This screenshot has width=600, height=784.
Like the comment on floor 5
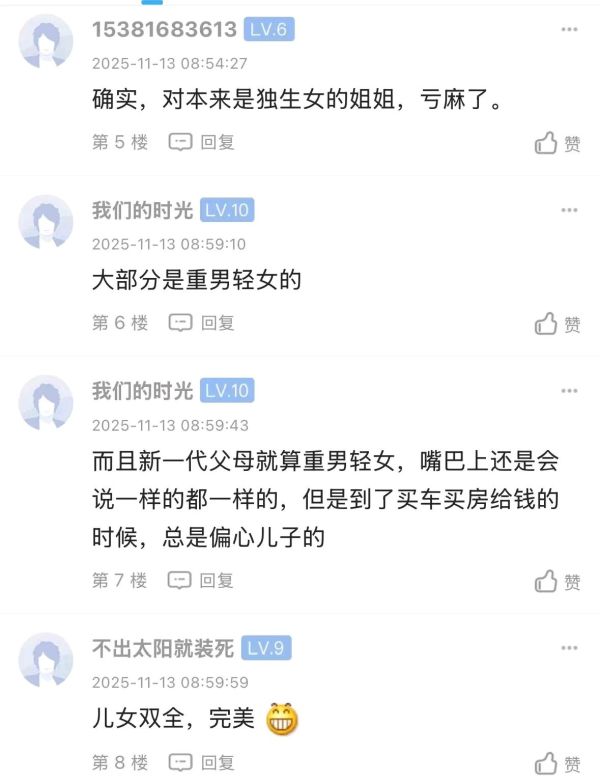tap(557, 143)
